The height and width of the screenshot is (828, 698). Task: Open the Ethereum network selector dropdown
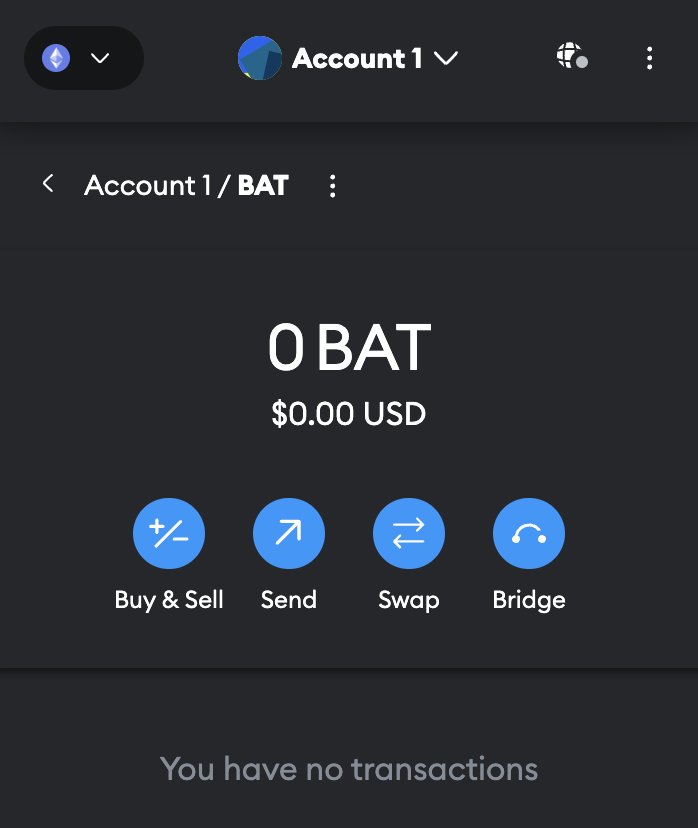pyautogui.click(x=83, y=58)
